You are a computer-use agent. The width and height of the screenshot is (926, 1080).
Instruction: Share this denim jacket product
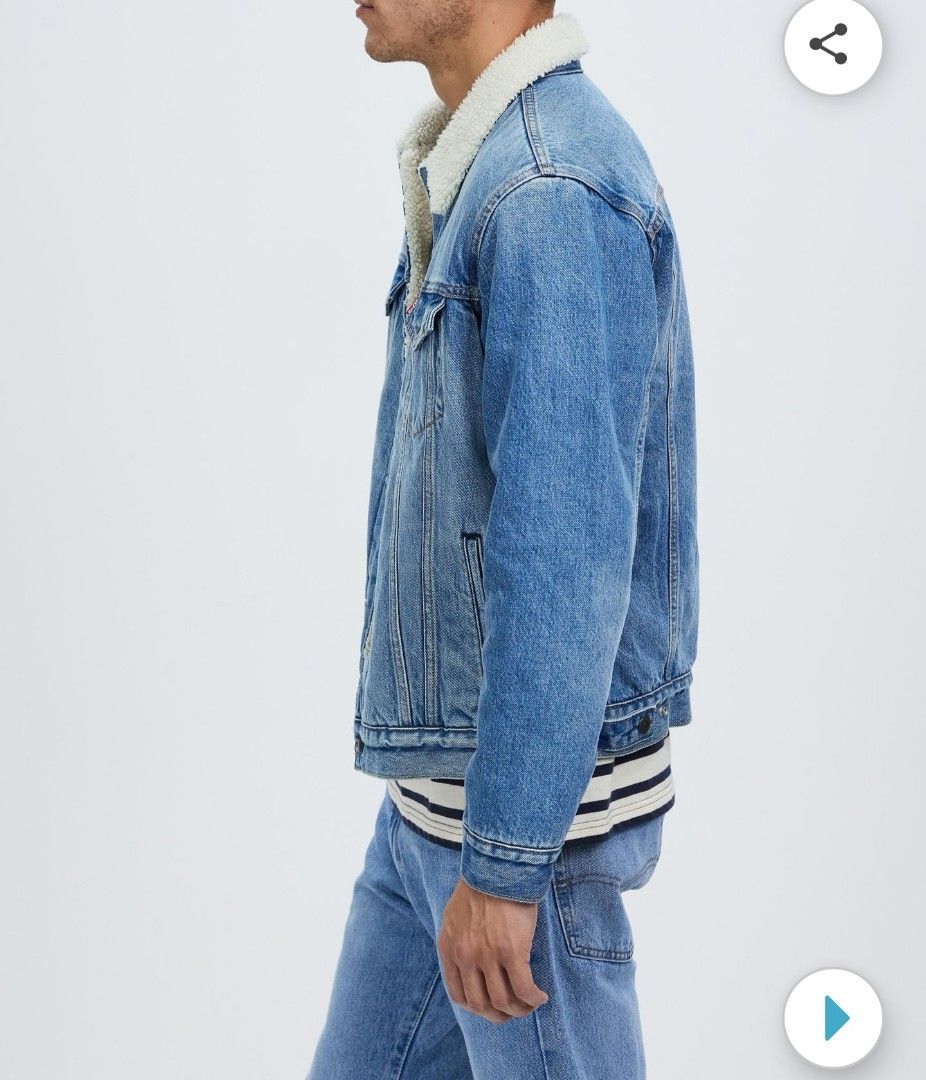tap(832, 45)
